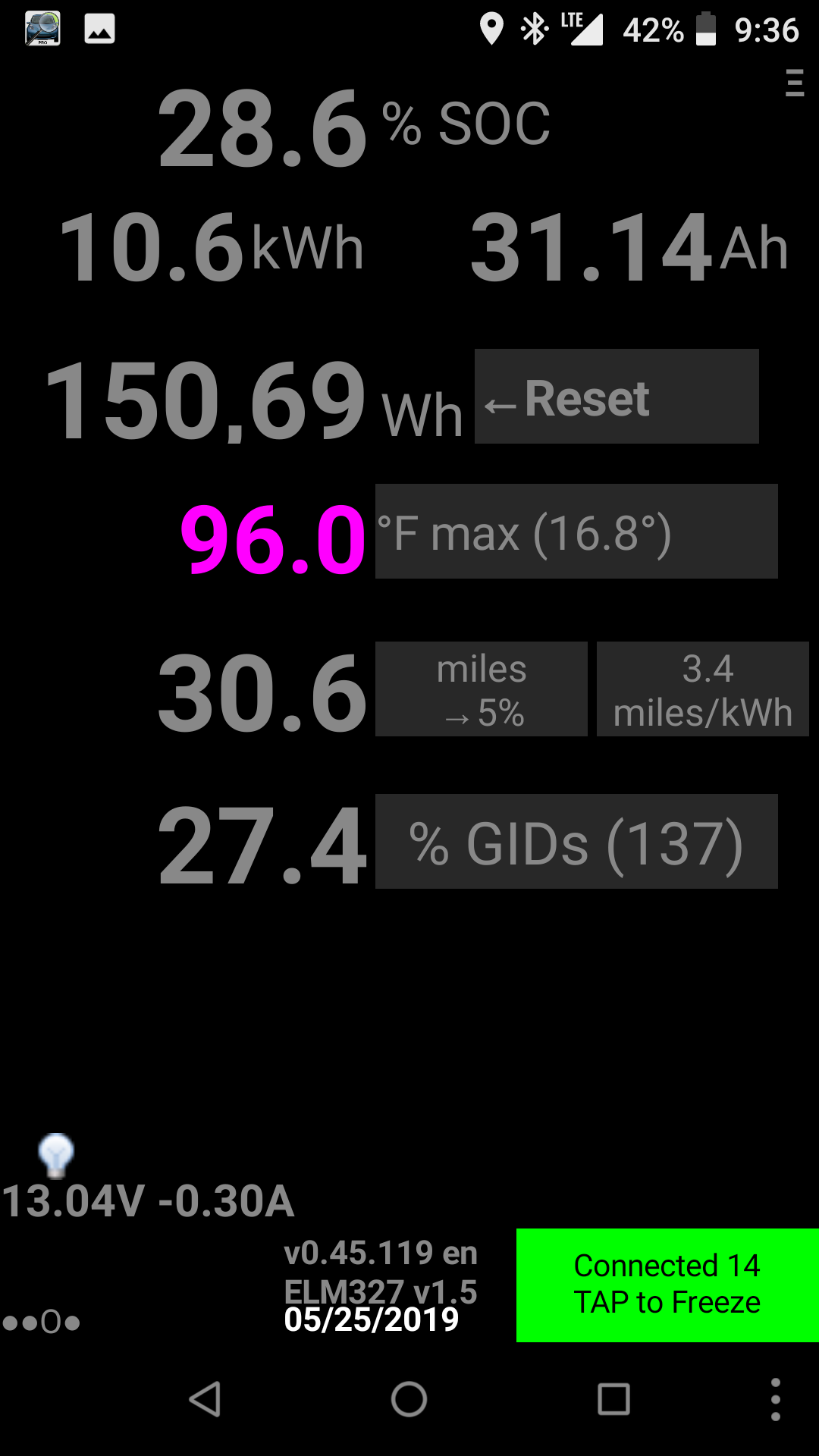
Task: Tap the light bulb icon
Action: pos(56,1155)
